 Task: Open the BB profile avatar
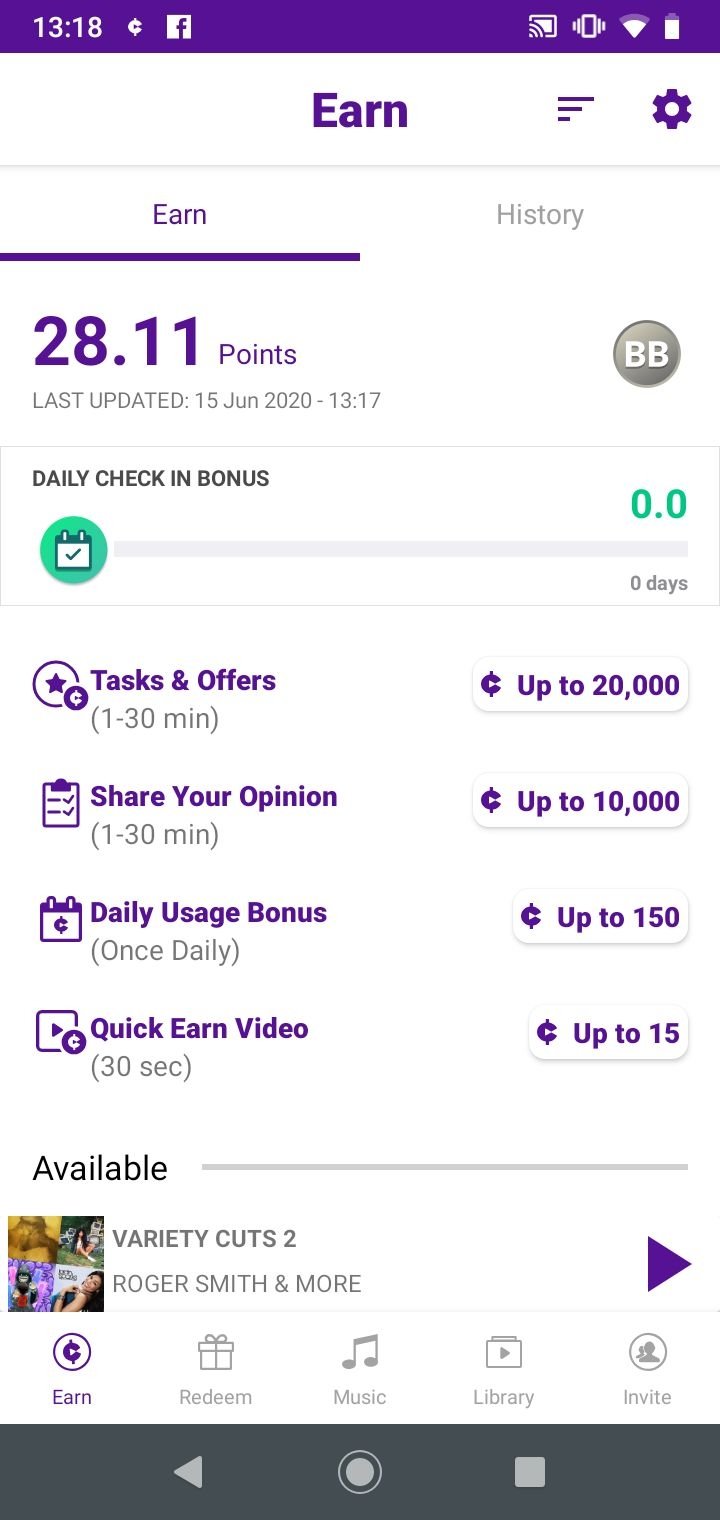click(x=646, y=354)
